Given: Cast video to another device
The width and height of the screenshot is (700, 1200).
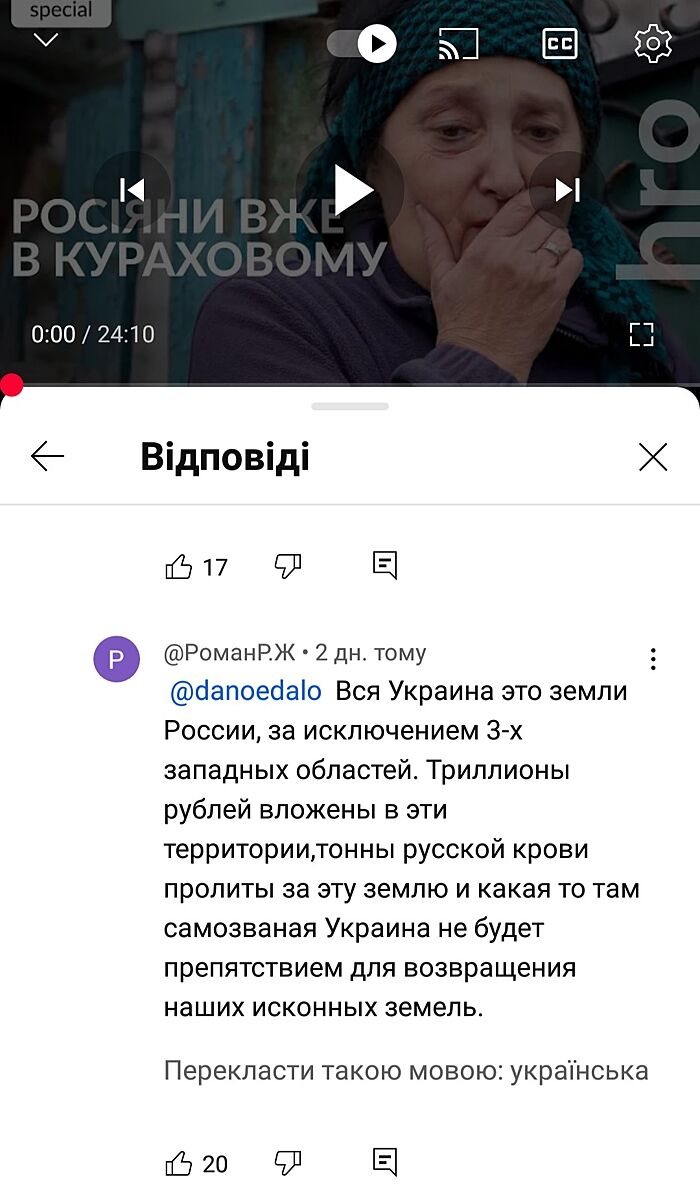Looking at the screenshot, I should pos(459,44).
